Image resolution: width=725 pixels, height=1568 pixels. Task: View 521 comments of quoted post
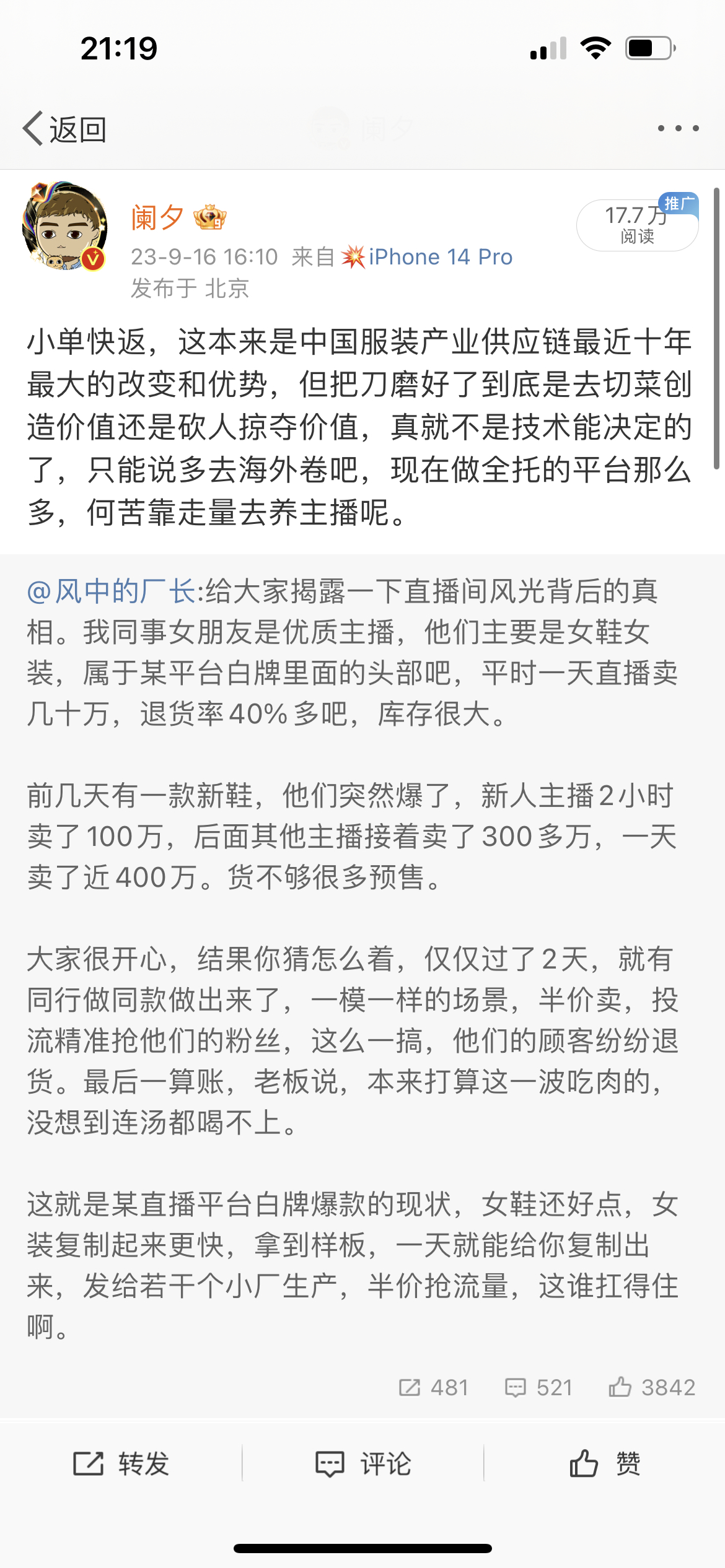(x=538, y=1387)
